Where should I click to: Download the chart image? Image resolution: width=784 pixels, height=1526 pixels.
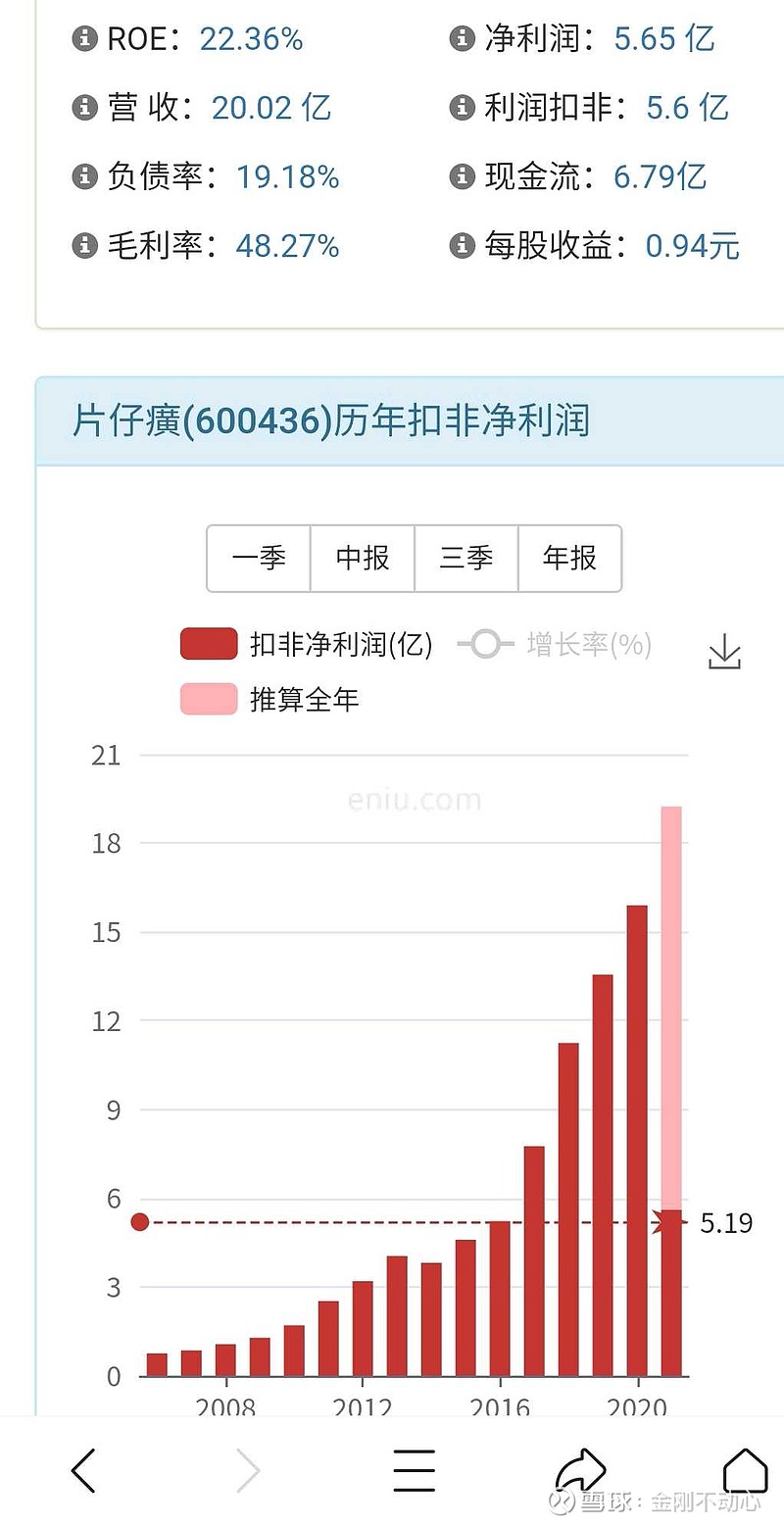[724, 652]
